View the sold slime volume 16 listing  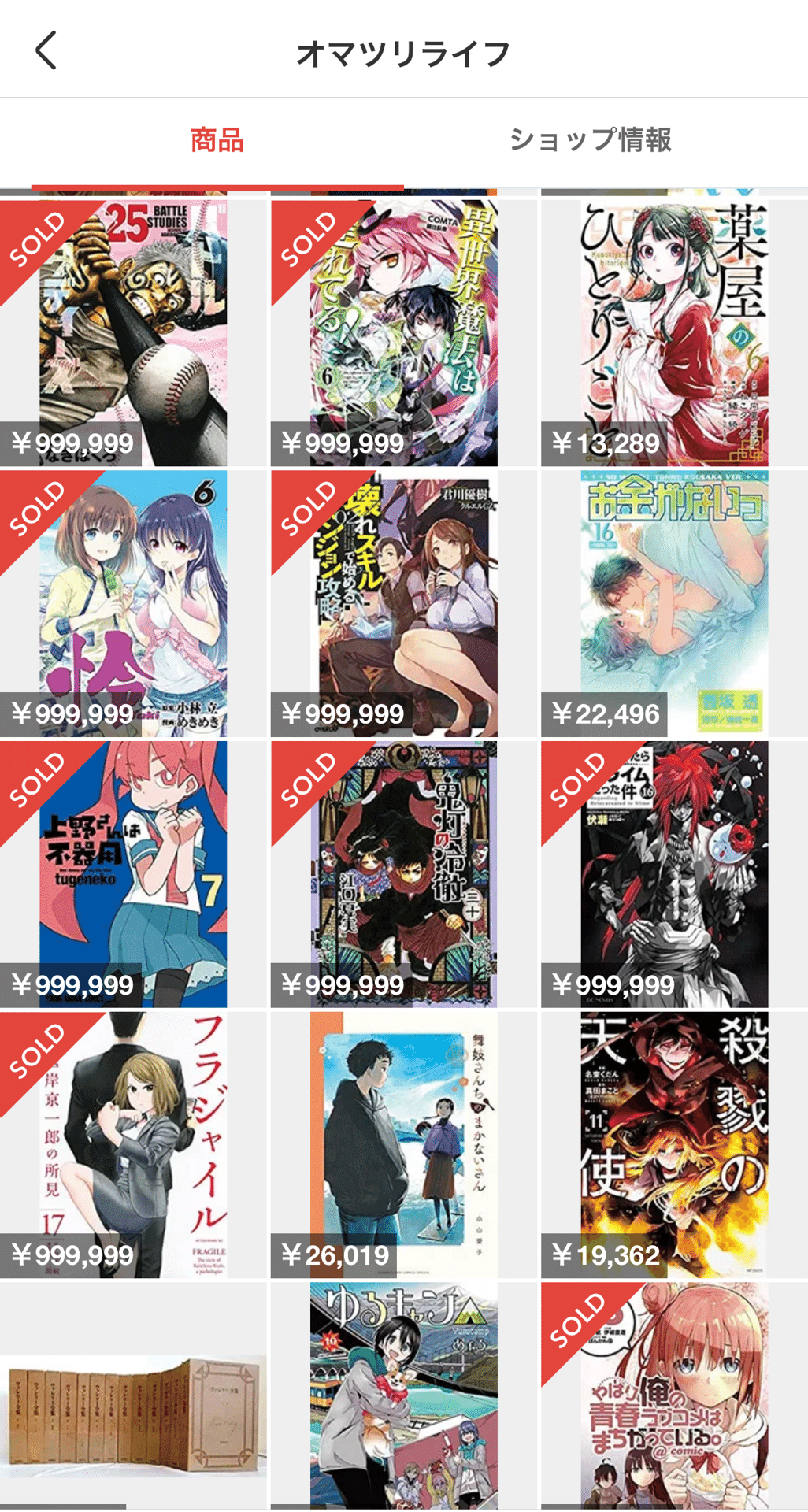tap(673, 874)
